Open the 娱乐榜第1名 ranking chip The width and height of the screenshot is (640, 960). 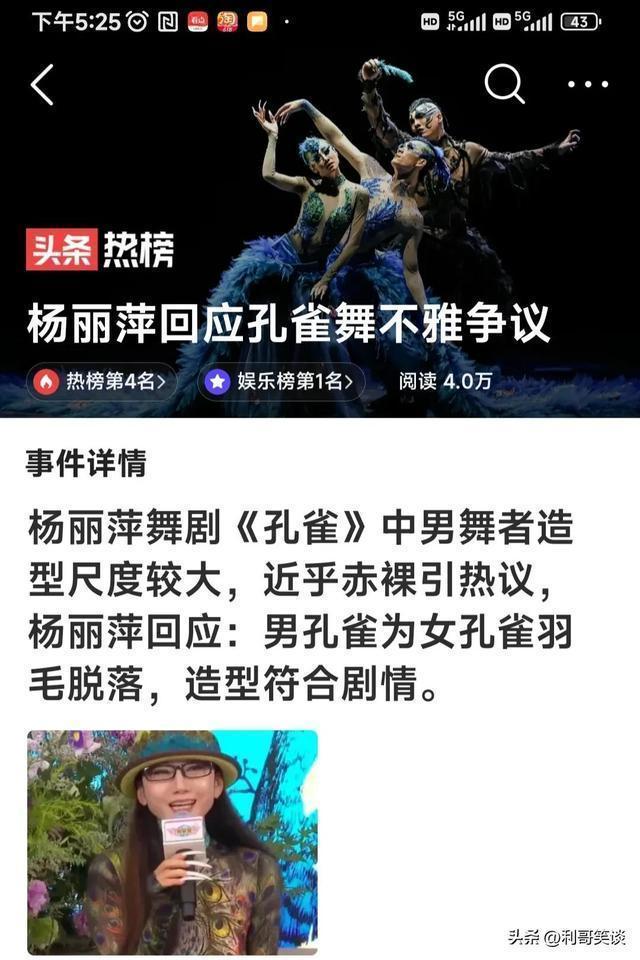coord(281,381)
